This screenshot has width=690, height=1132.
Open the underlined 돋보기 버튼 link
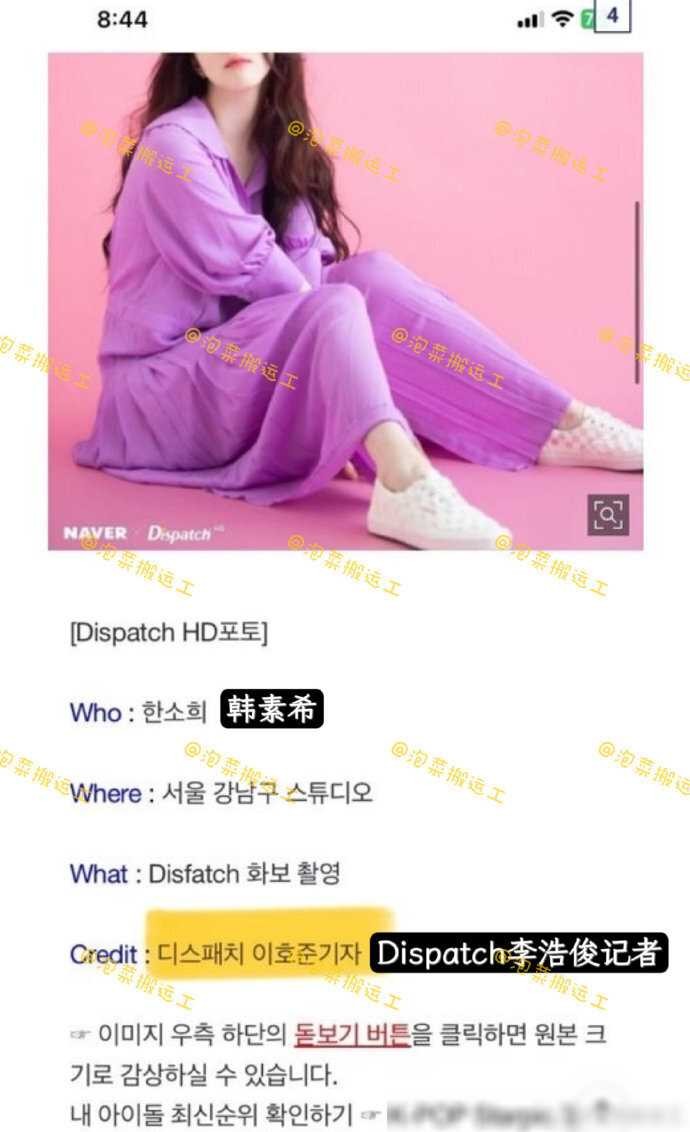click(x=352, y=1034)
